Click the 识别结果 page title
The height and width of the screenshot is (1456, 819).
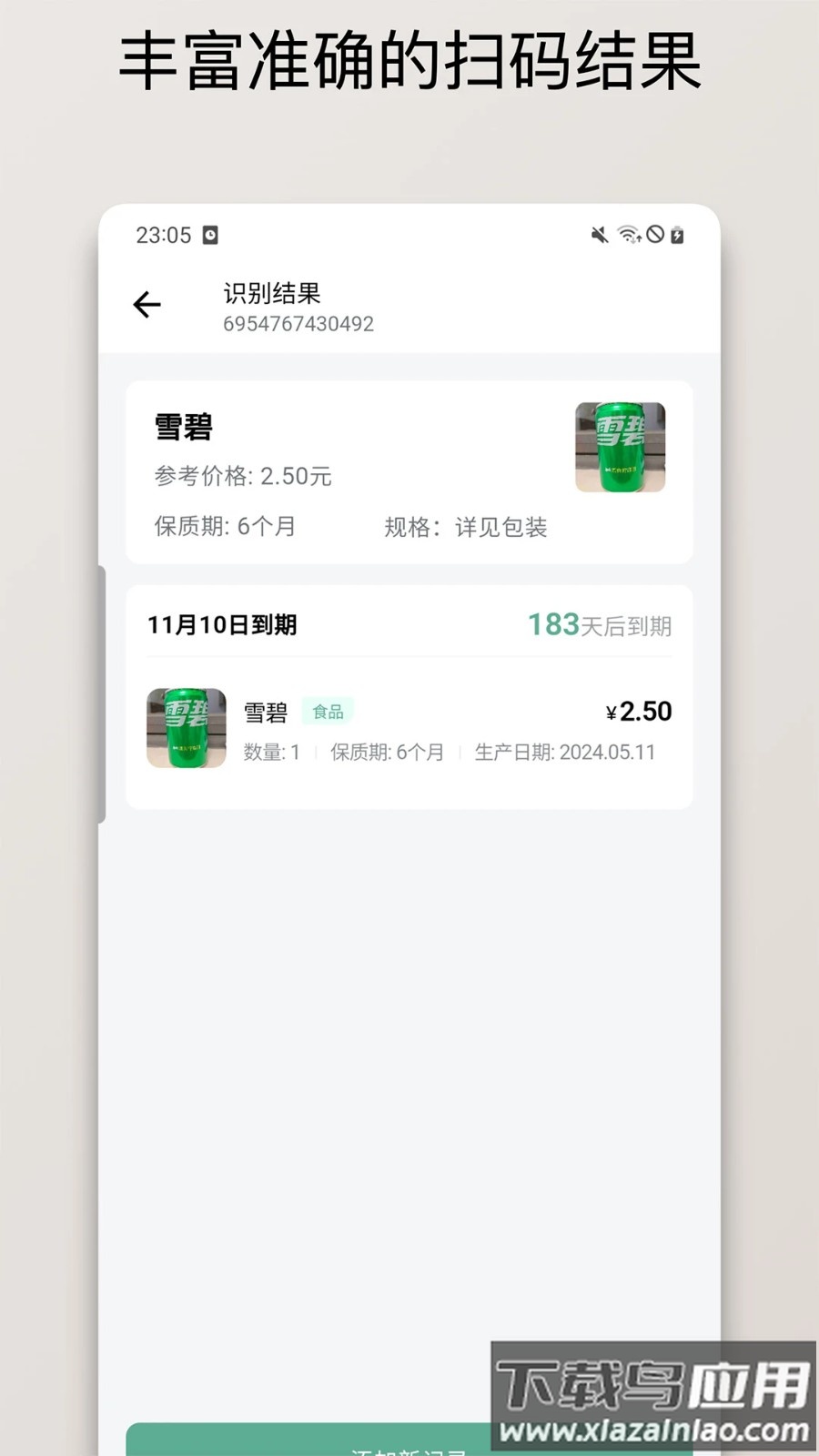click(x=271, y=293)
